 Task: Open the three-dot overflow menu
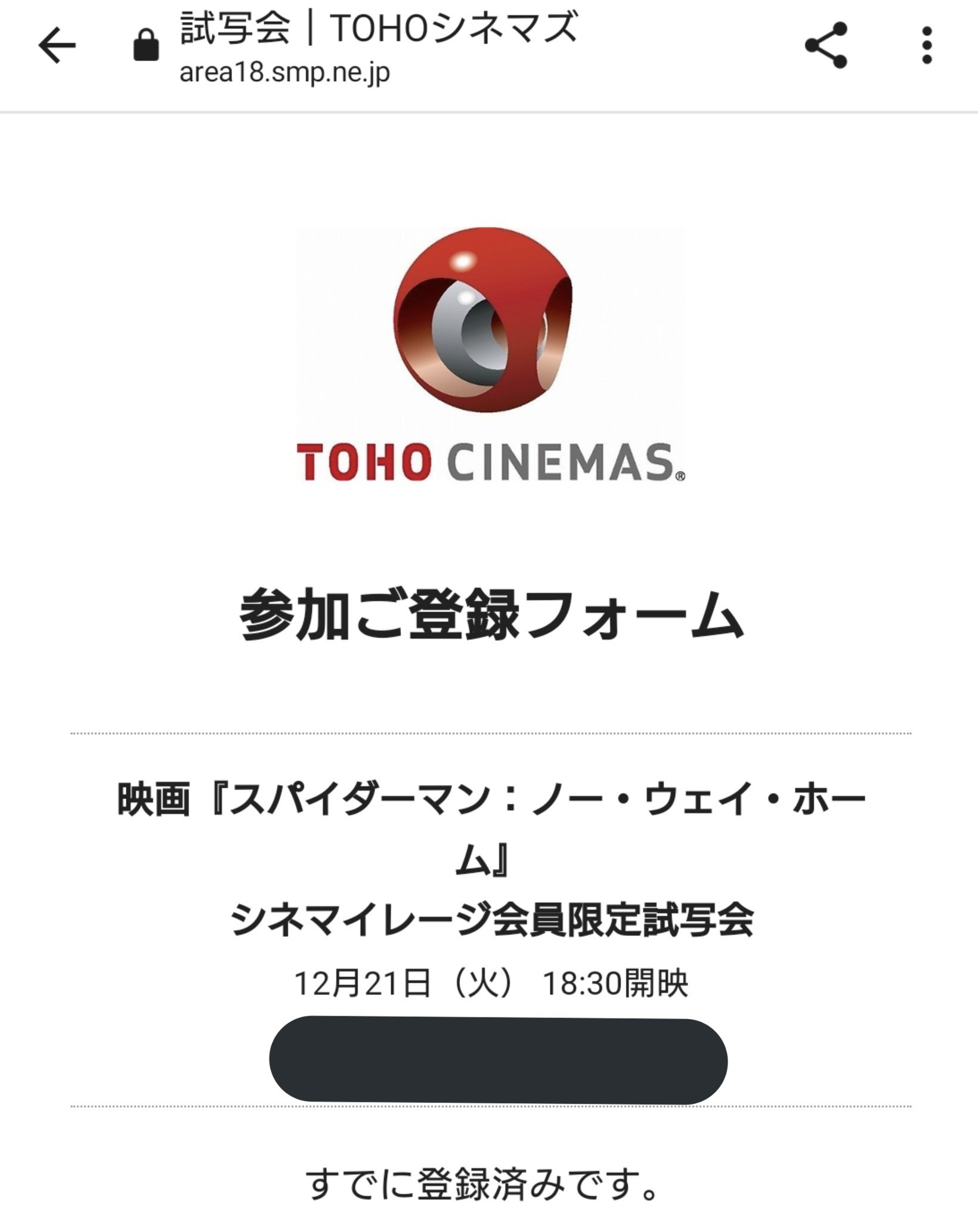pyautogui.click(x=926, y=45)
